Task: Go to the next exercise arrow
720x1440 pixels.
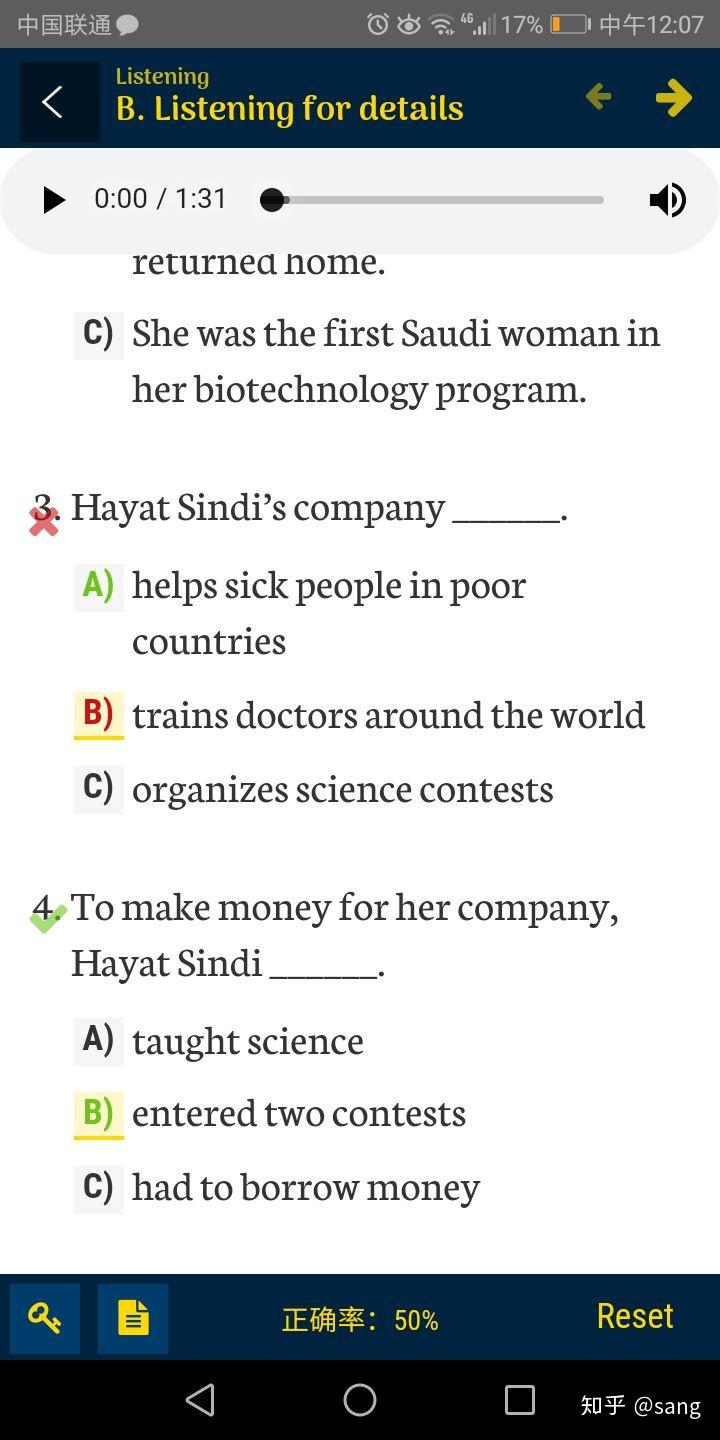Action: pos(674,97)
